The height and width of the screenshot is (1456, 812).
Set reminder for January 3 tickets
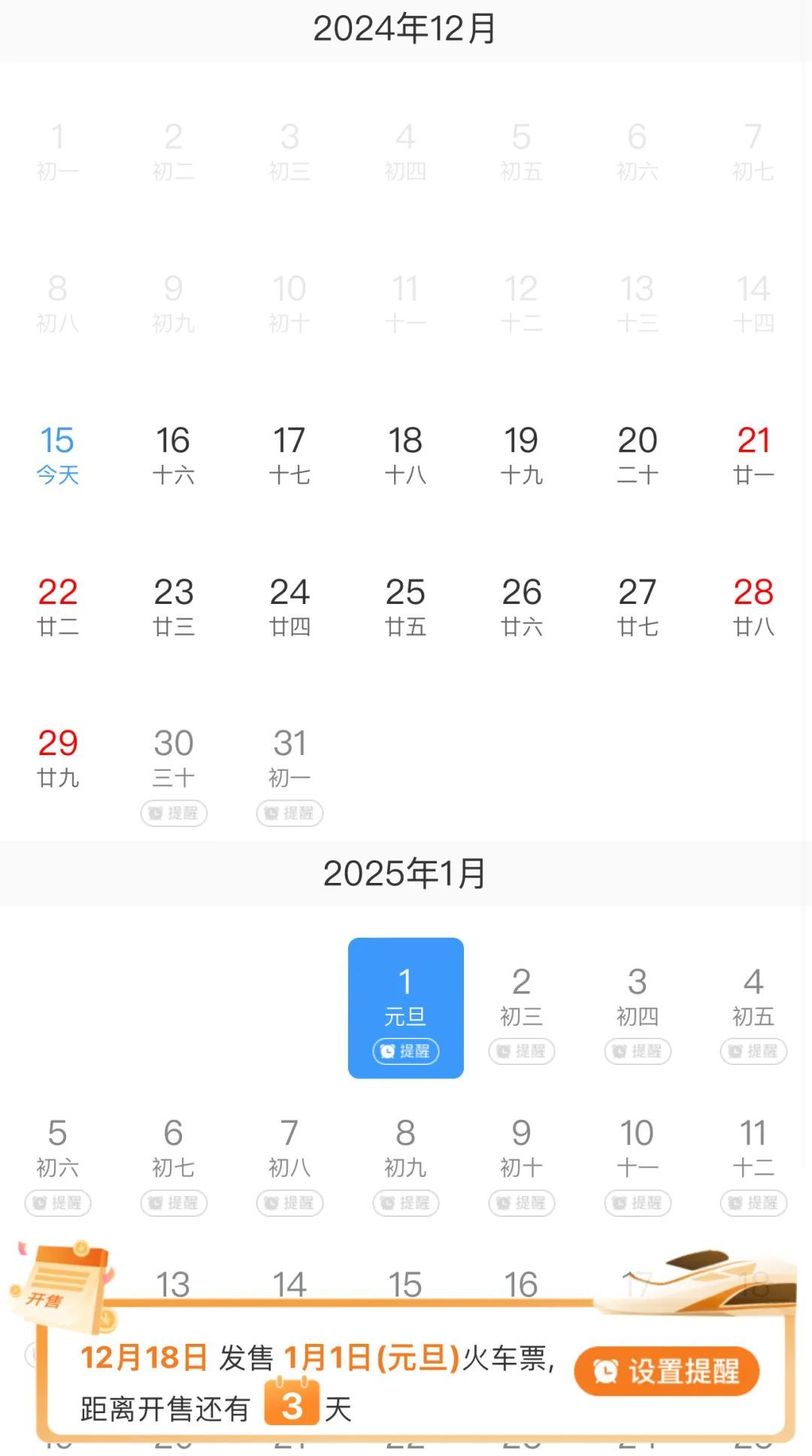(638, 1051)
